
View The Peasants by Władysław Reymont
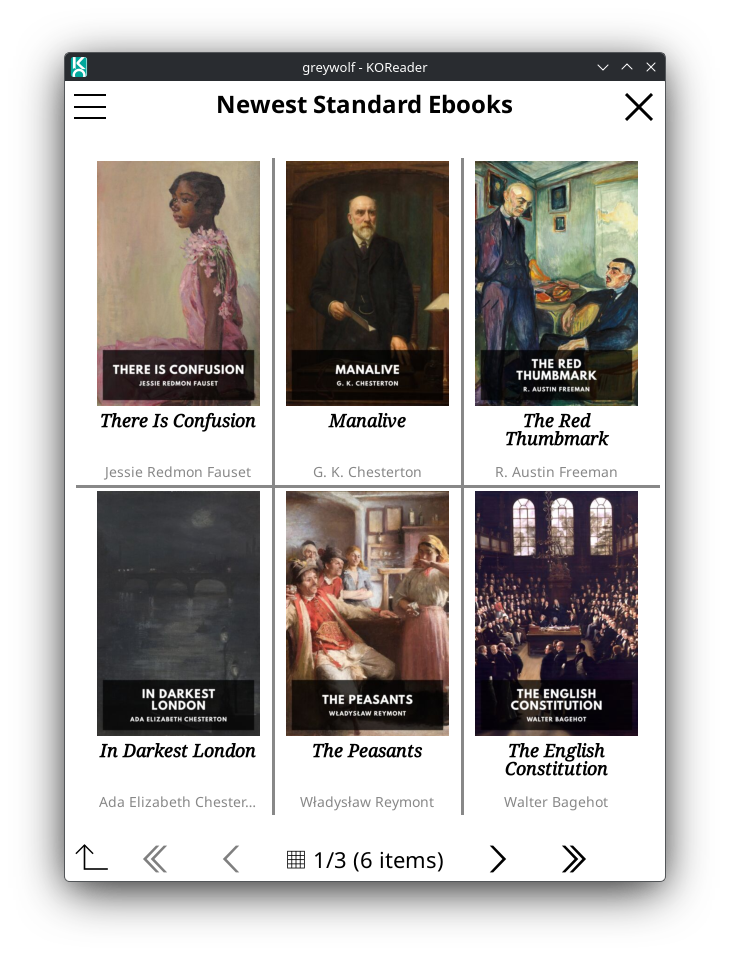coord(367,613)
